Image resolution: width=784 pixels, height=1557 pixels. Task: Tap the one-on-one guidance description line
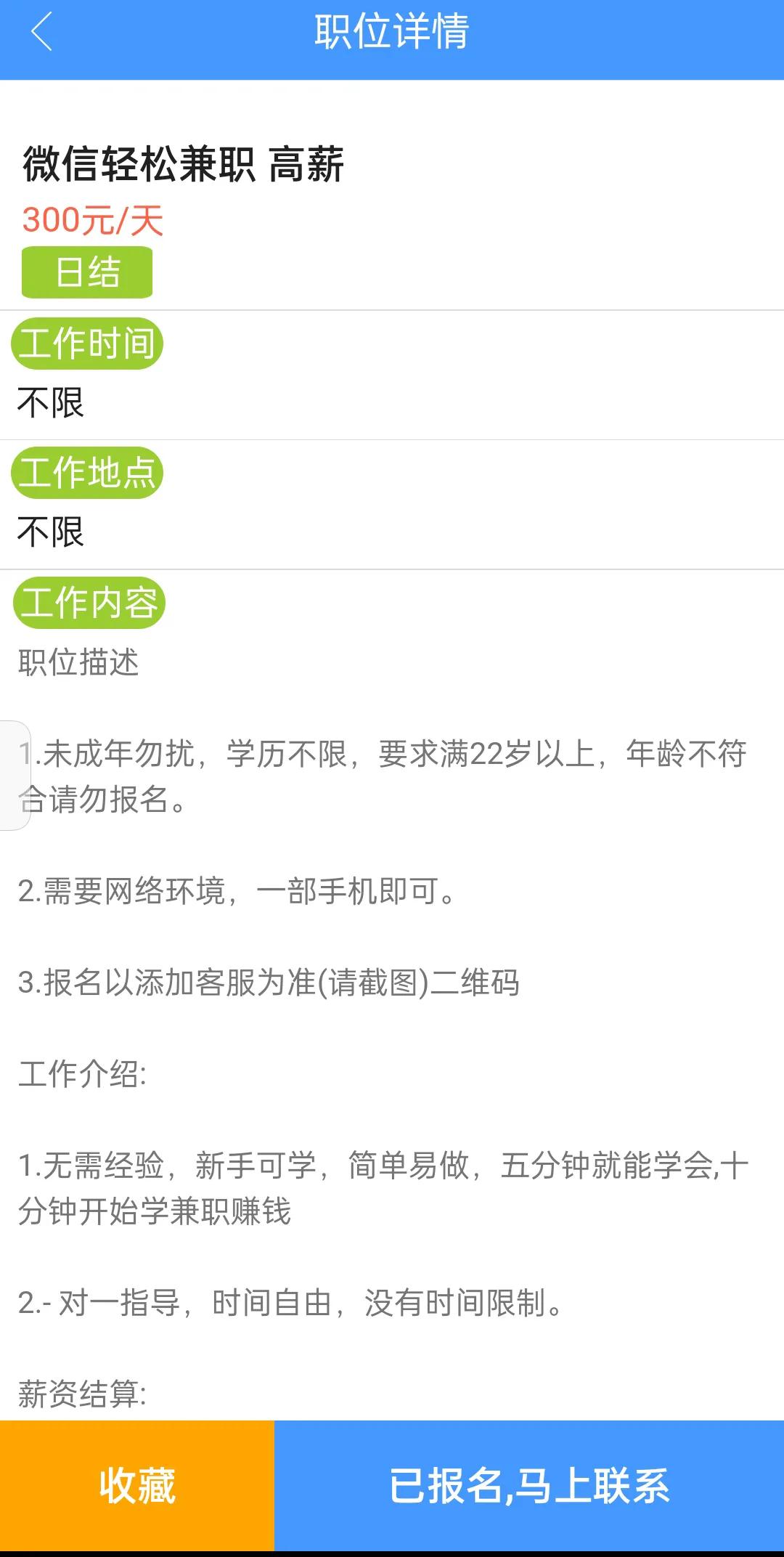pos(290,1299)
